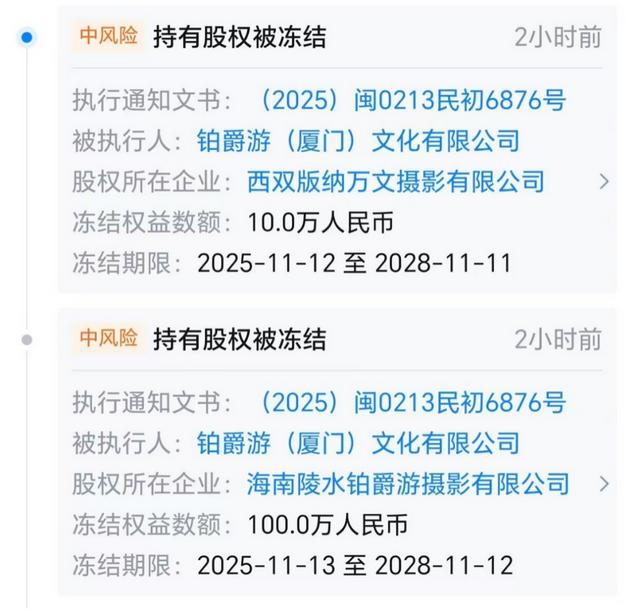Viewport: 640px width, 610px height.
Task: Expand the 10.0万人民币 frozen equity card chevron
Action: point(603,181)
